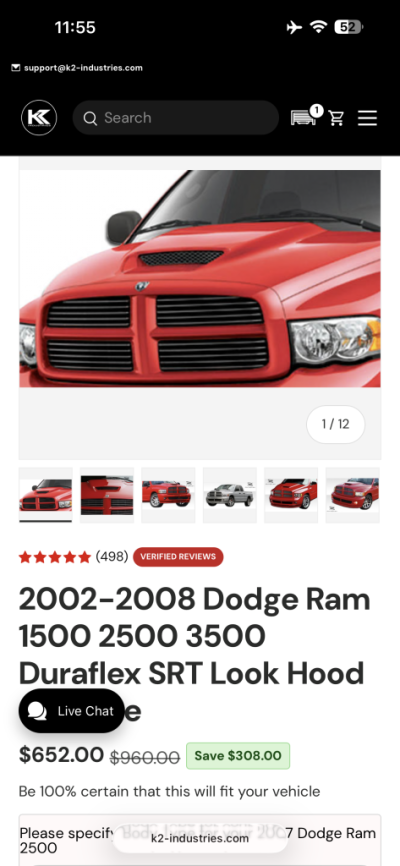400x866 pixels.
Task: Tap the k2-industries.com address pill
Action: [200, 839]
